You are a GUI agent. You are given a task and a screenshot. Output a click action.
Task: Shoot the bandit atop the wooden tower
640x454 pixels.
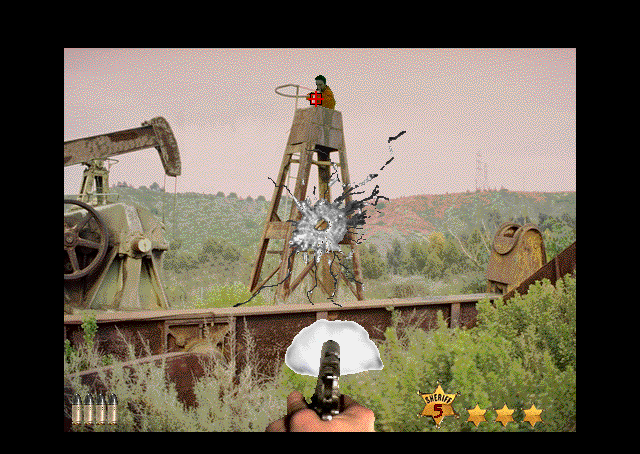(323, 93)
